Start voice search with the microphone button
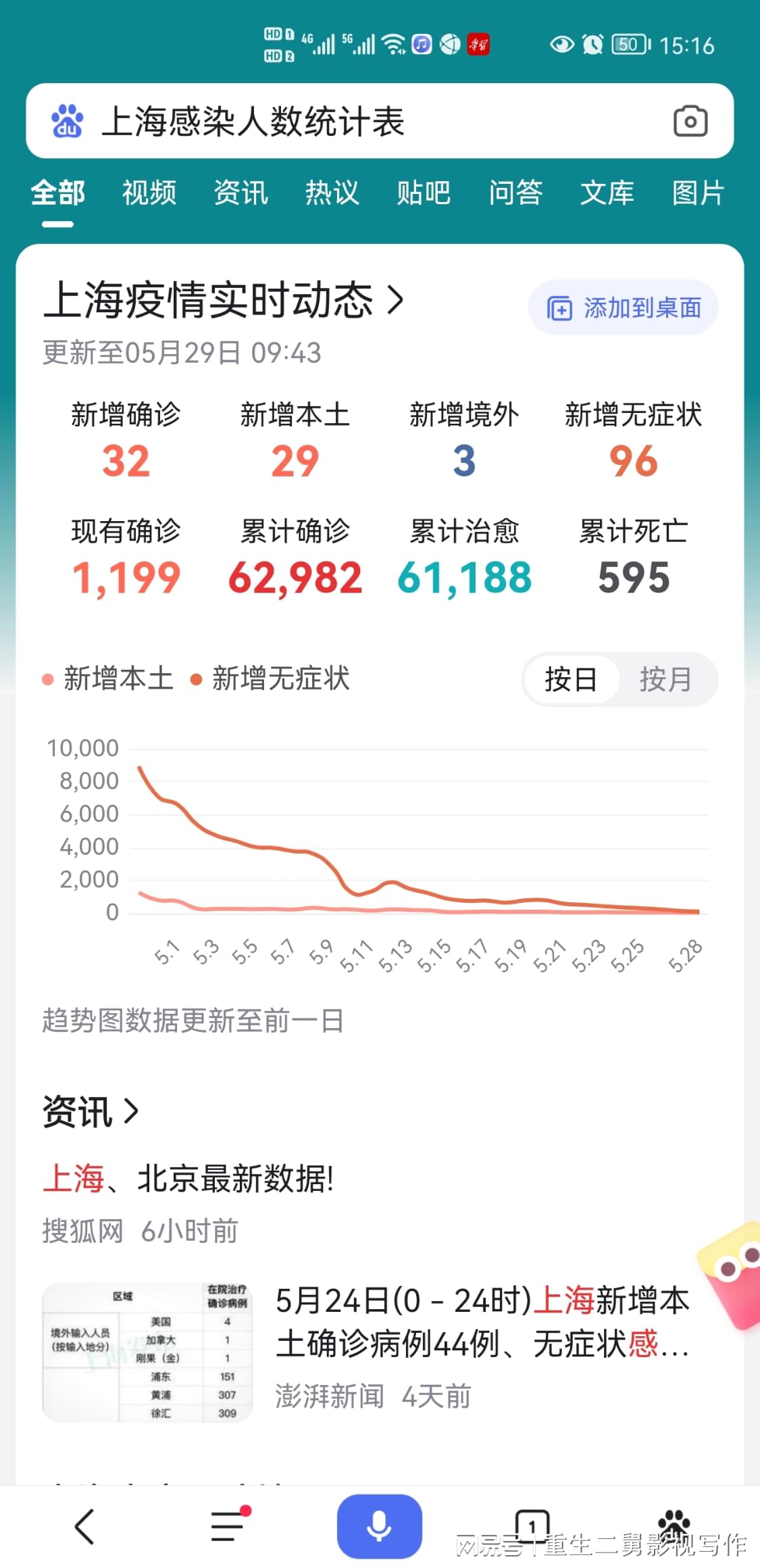 pos(379,1526)
